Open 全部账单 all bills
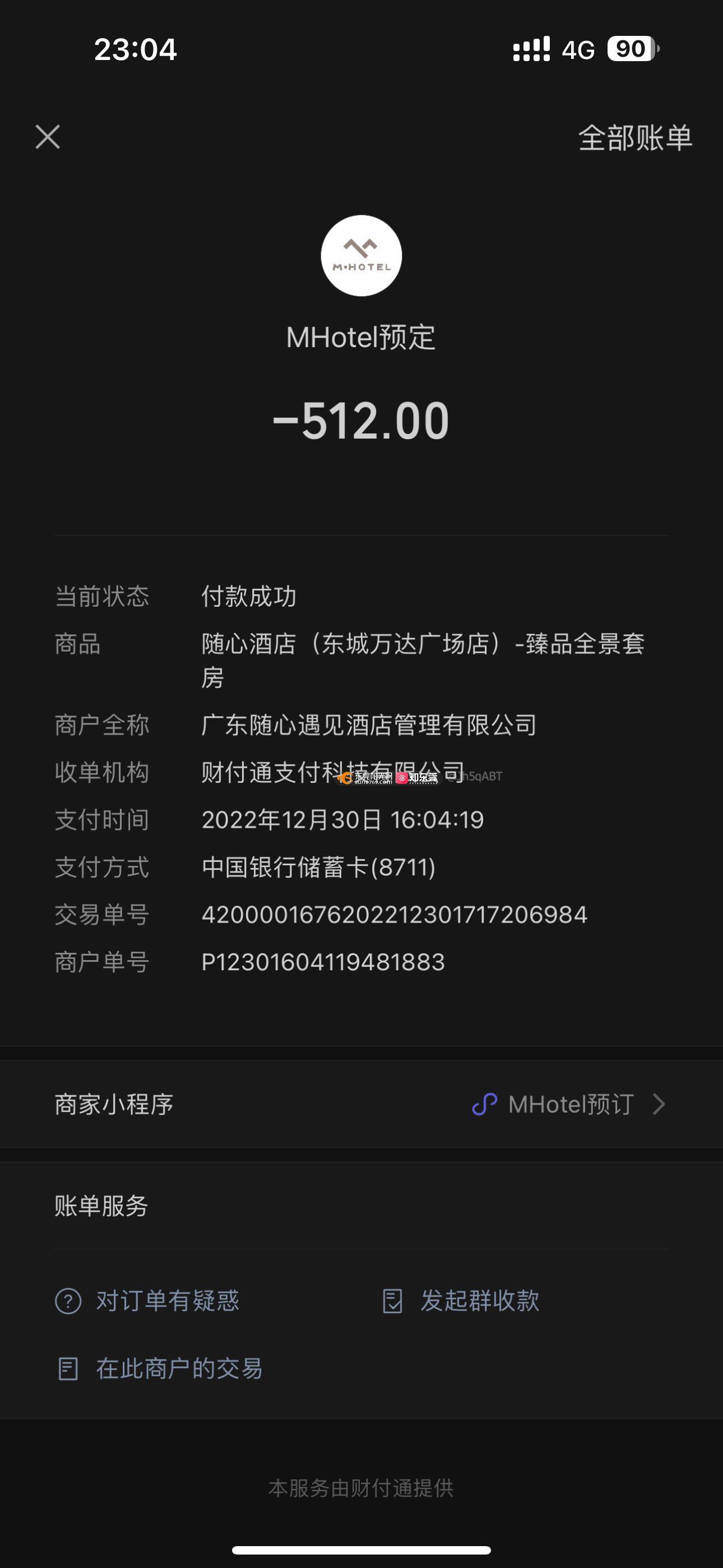 pyautogui.click(x=635, y=138)
